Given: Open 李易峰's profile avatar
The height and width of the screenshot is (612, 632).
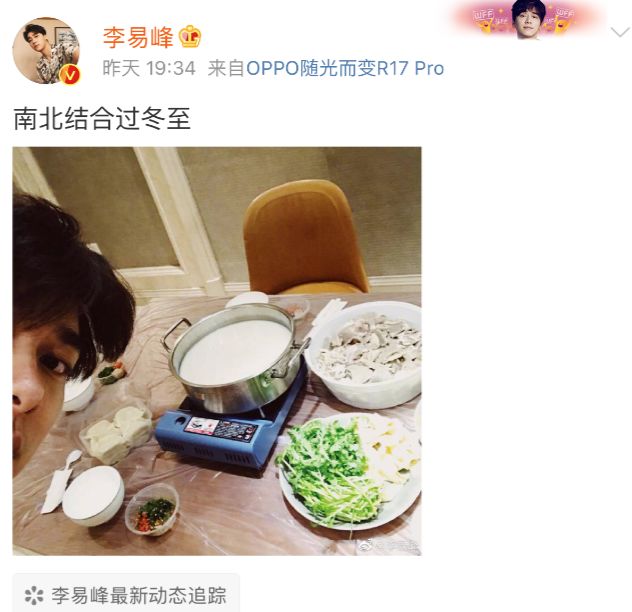Looking at the screenshot, I should click(x=46, y=50).
